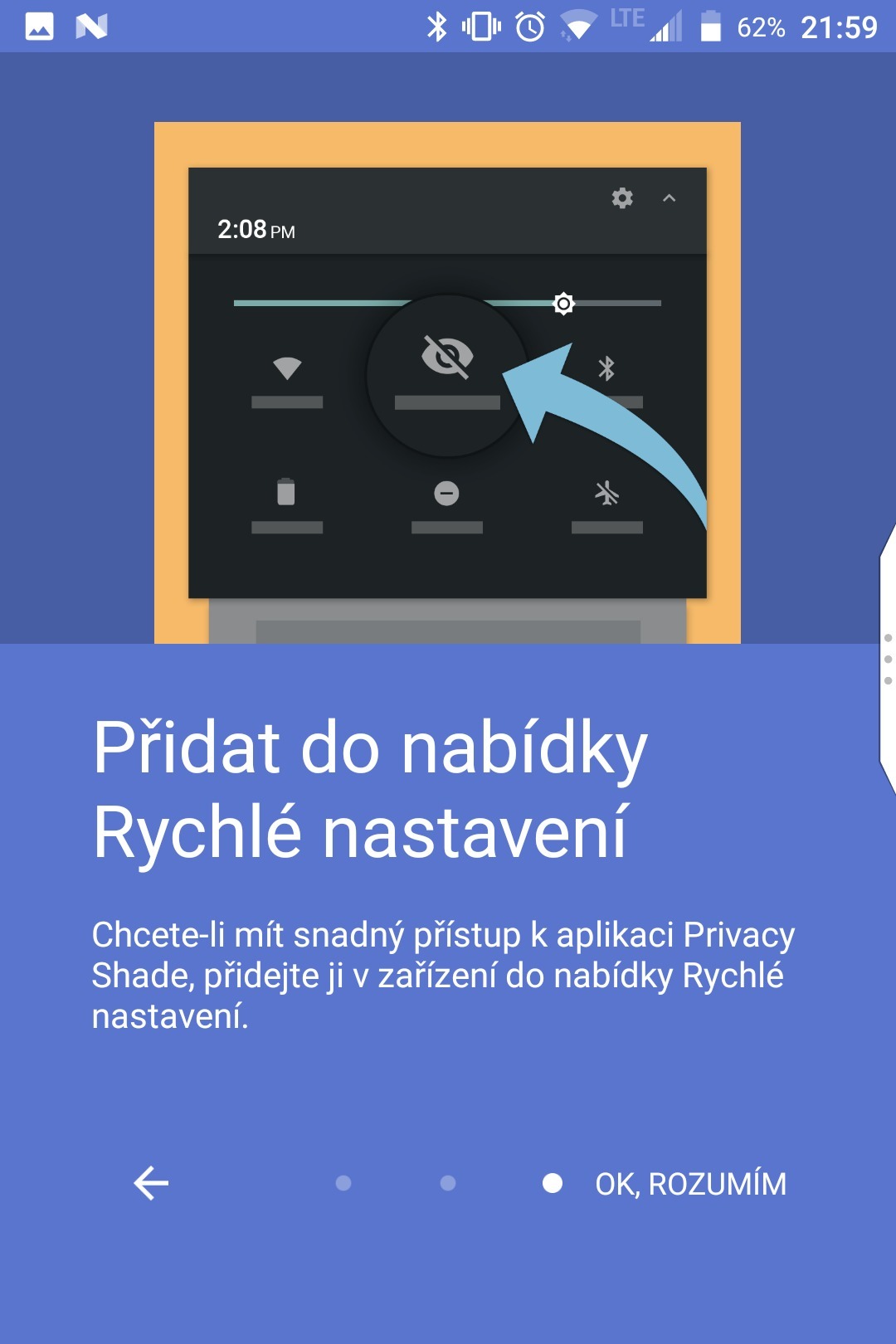
Task: Tap the brightness sun icon on the slider
Action: [x=565, y=304]
